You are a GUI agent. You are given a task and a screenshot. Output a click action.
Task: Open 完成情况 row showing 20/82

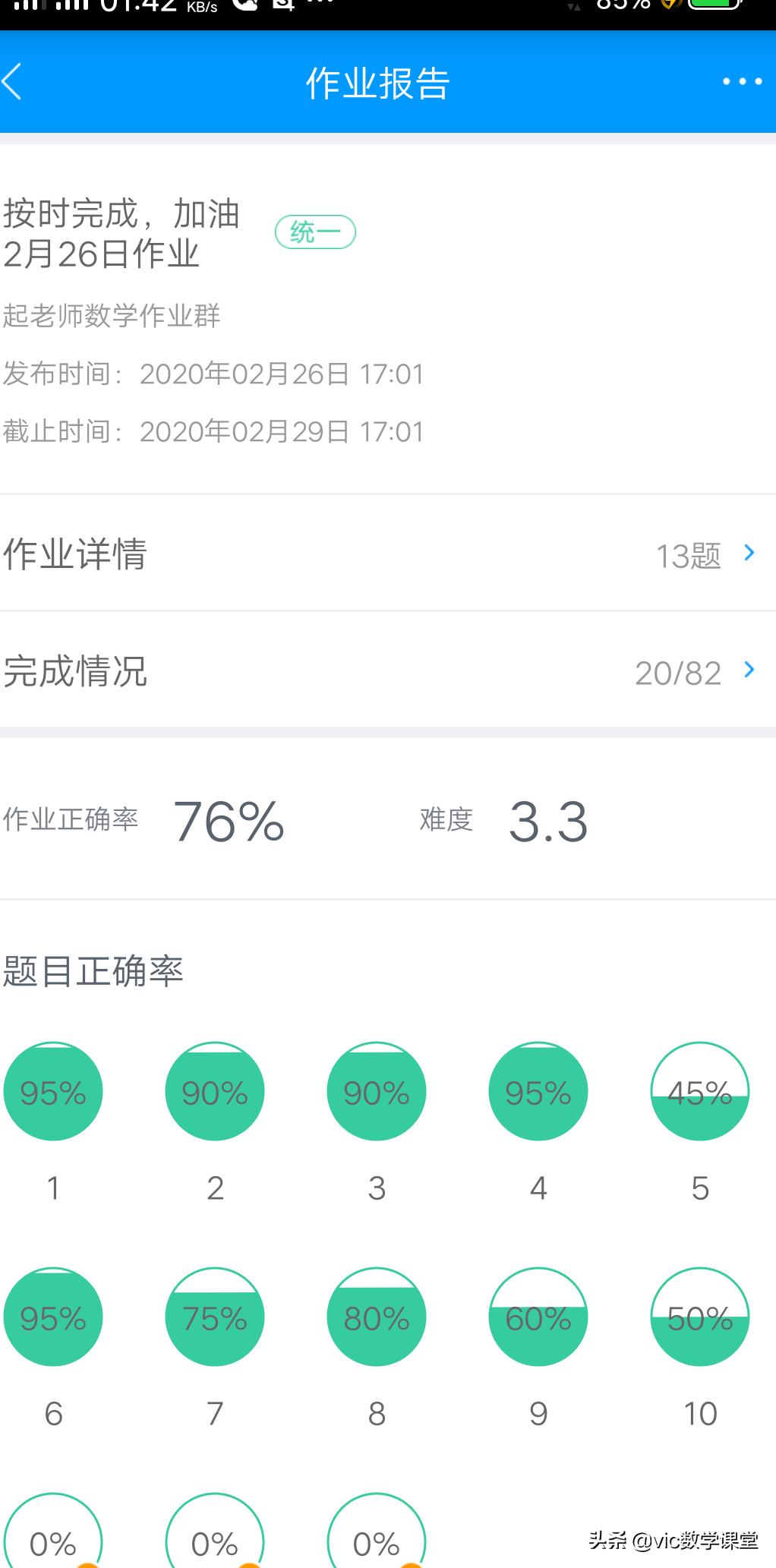(388, 670)
